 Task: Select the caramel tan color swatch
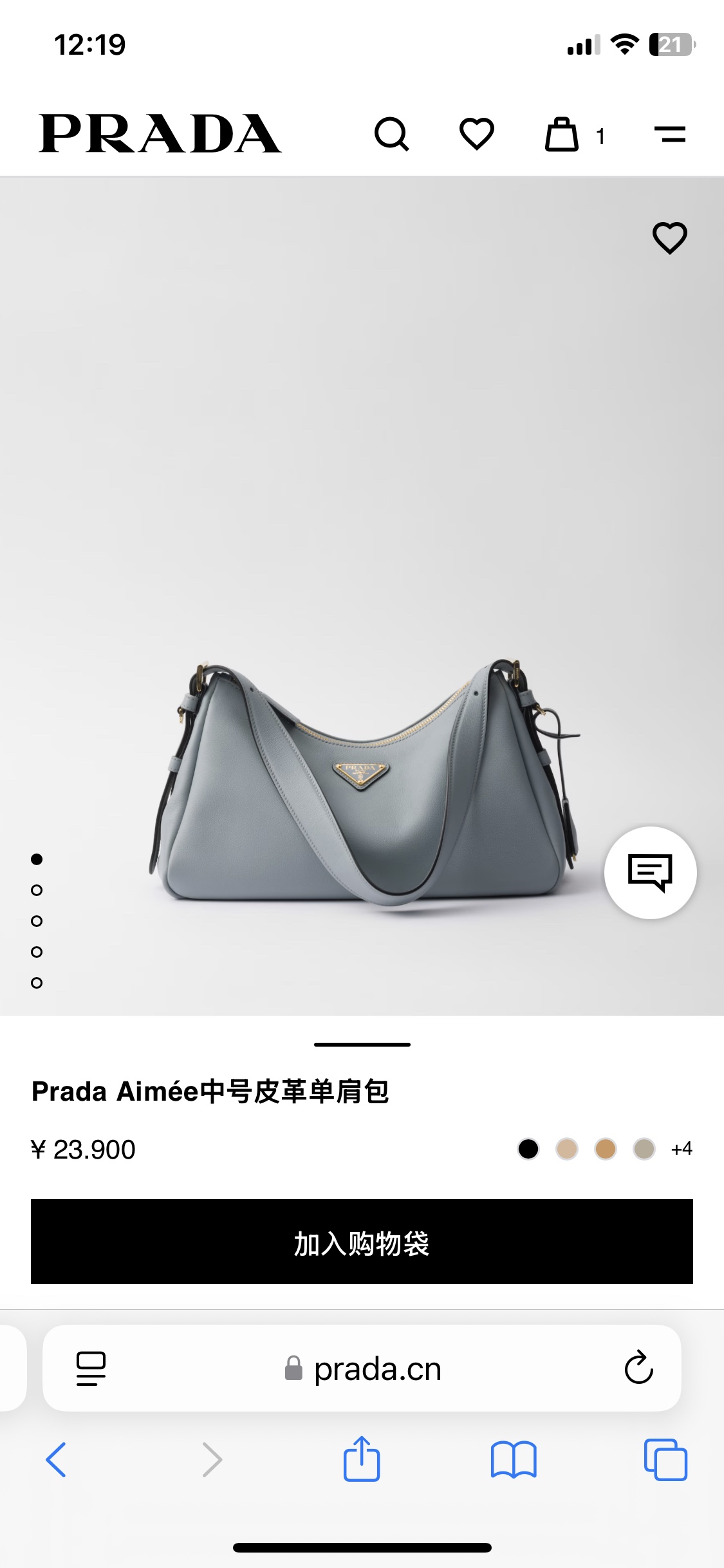coord(606,1149)
